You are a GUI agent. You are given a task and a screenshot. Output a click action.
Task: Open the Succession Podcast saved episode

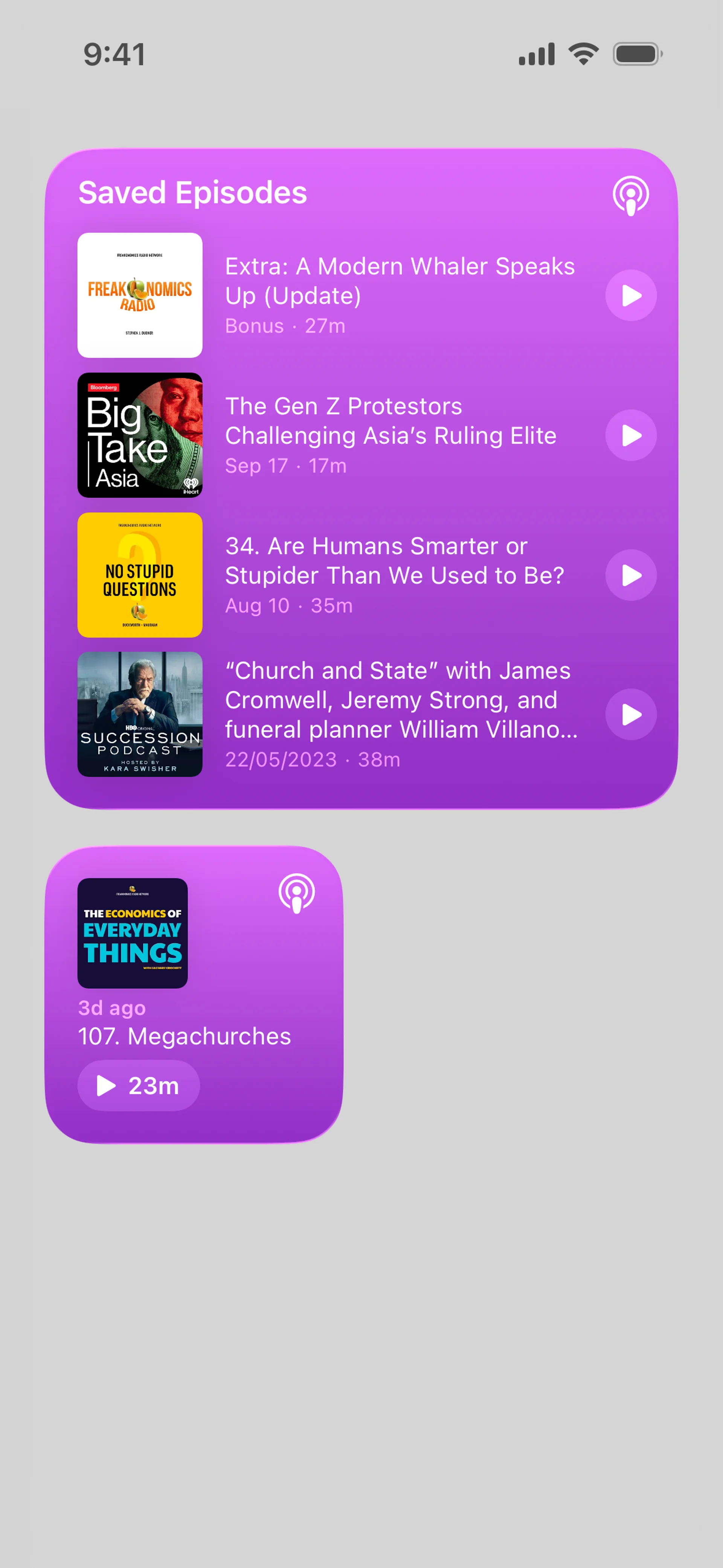(x=140, y=715)
